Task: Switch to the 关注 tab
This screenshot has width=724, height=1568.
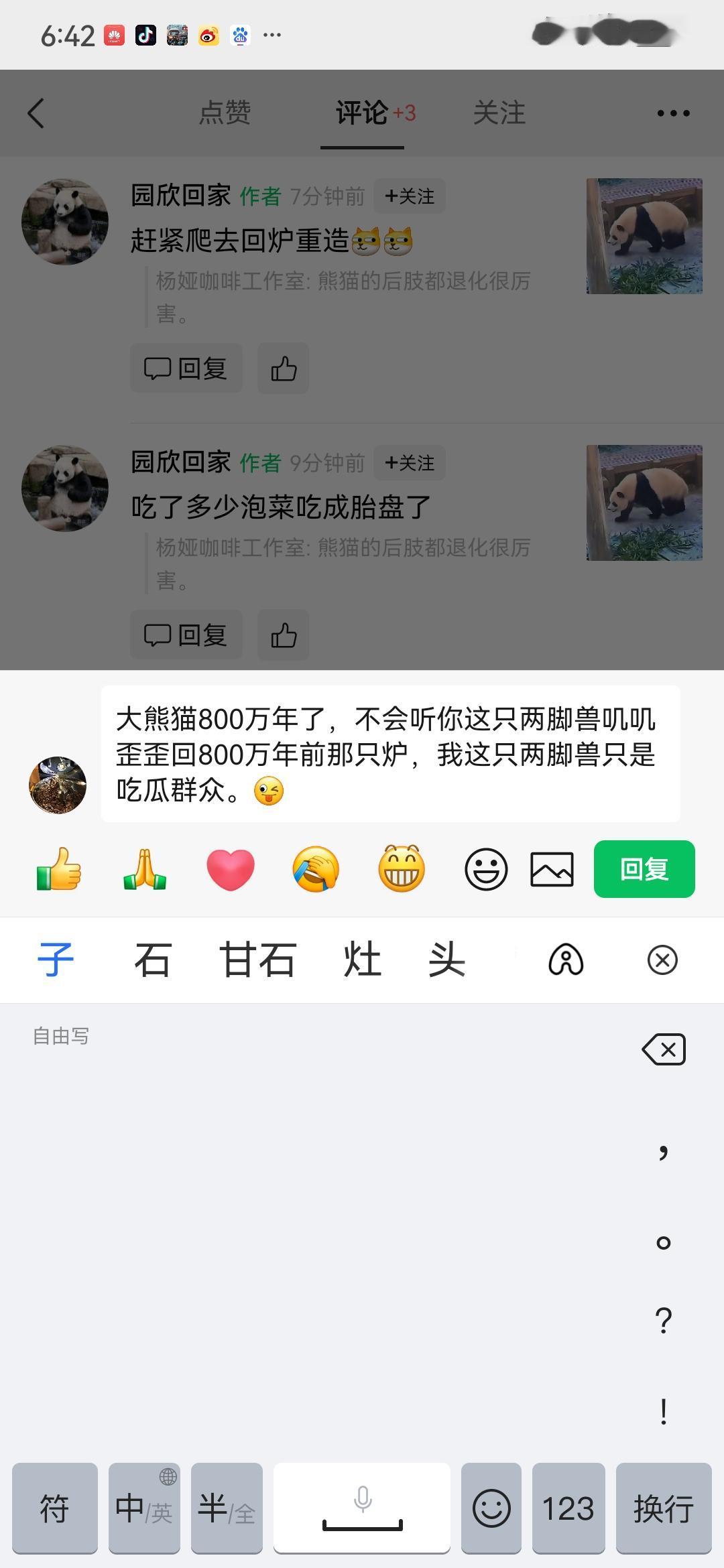Action: tap(500, 113)
